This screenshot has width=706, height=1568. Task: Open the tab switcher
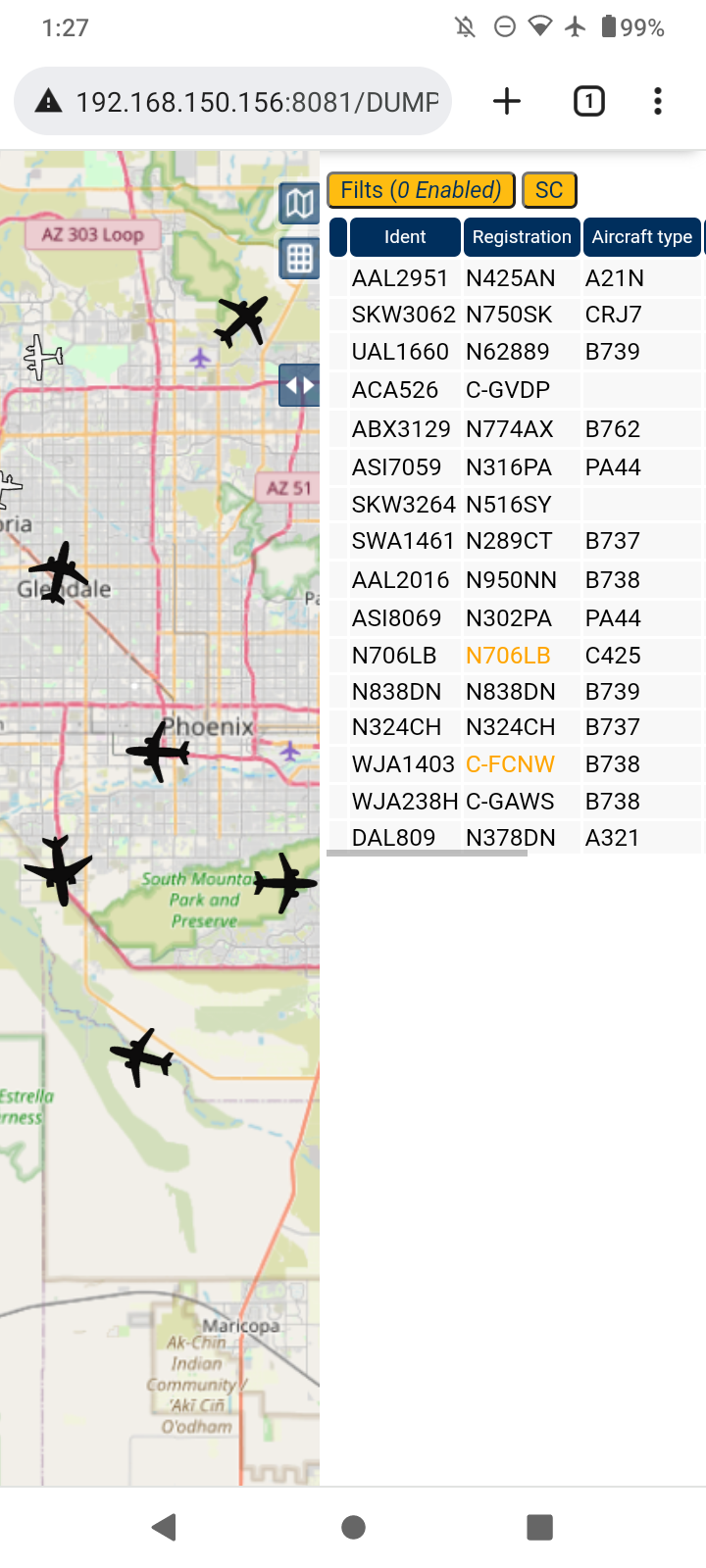tap(589, 101)
